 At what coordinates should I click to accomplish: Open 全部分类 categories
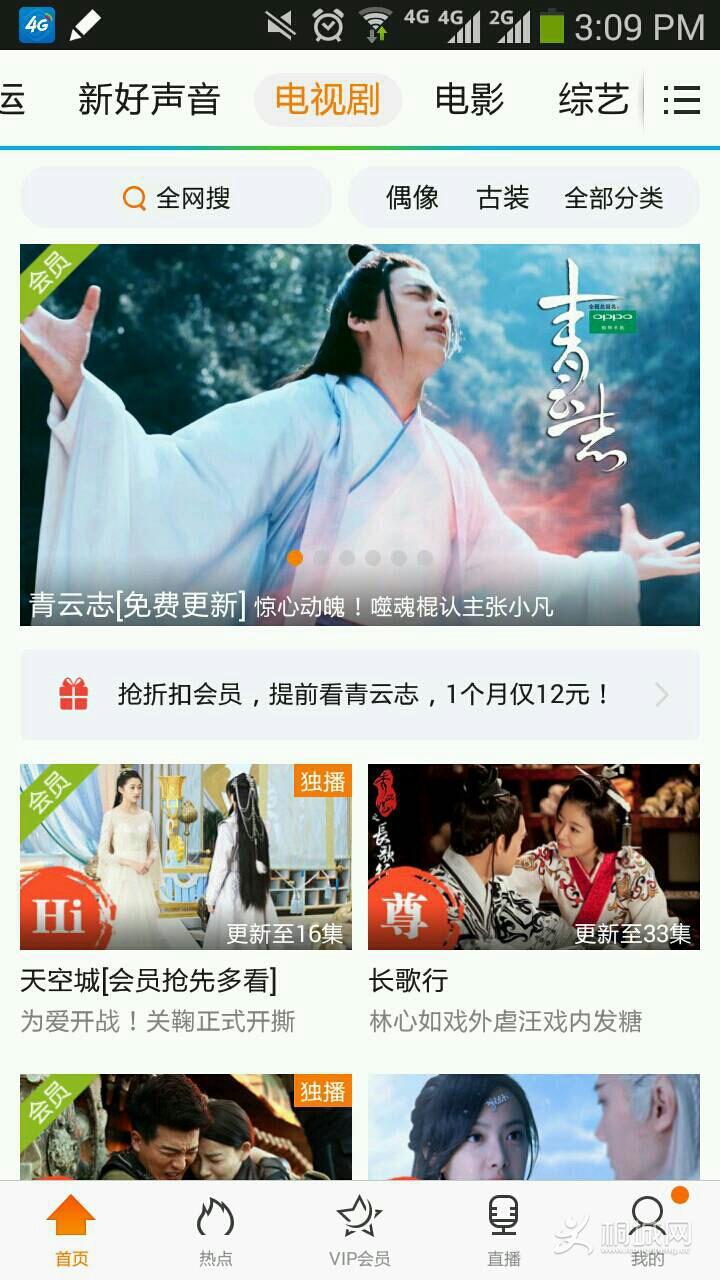(x=613, y=198)
